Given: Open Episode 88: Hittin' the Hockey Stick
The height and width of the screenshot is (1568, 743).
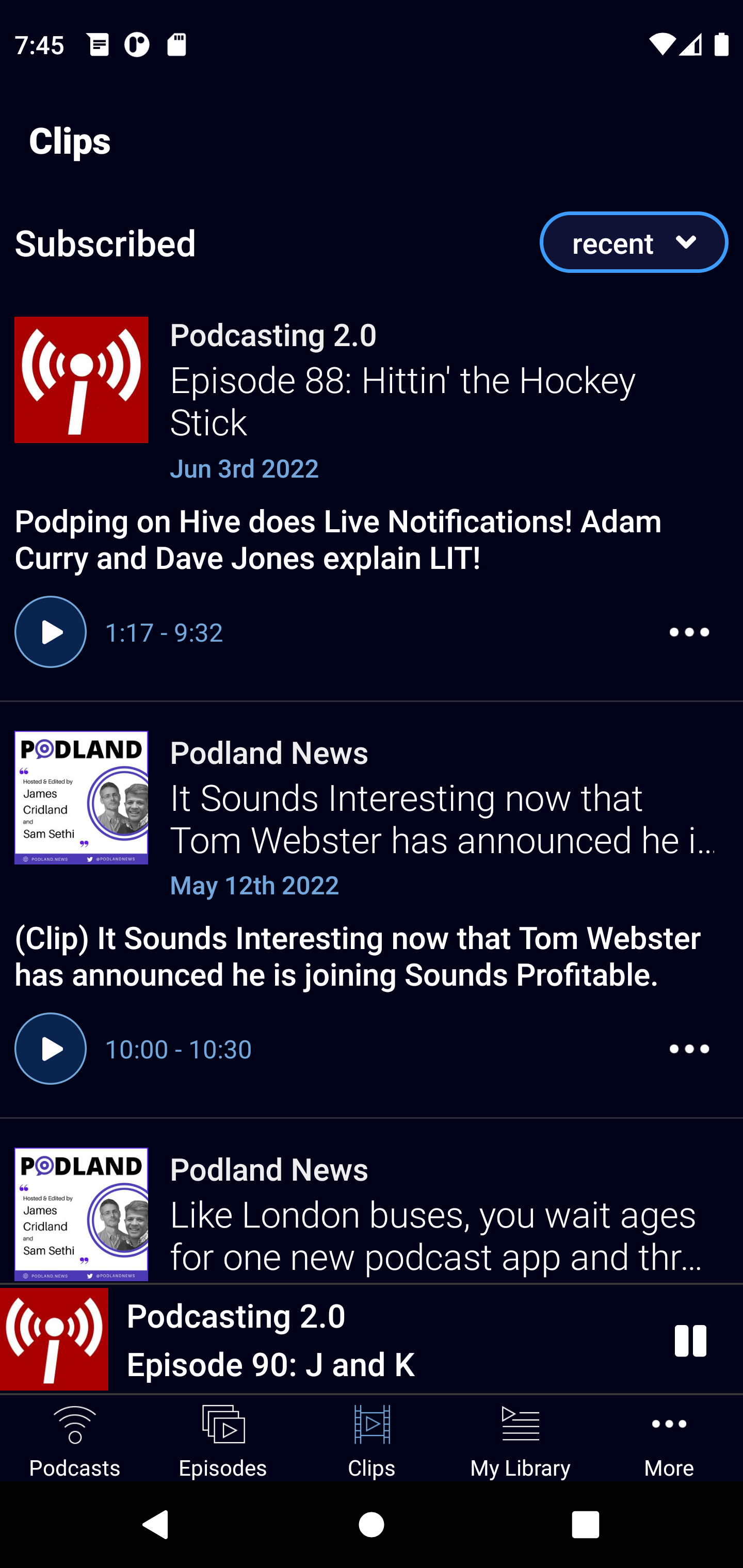Looking at the screenshot, I should coord(402,401).
